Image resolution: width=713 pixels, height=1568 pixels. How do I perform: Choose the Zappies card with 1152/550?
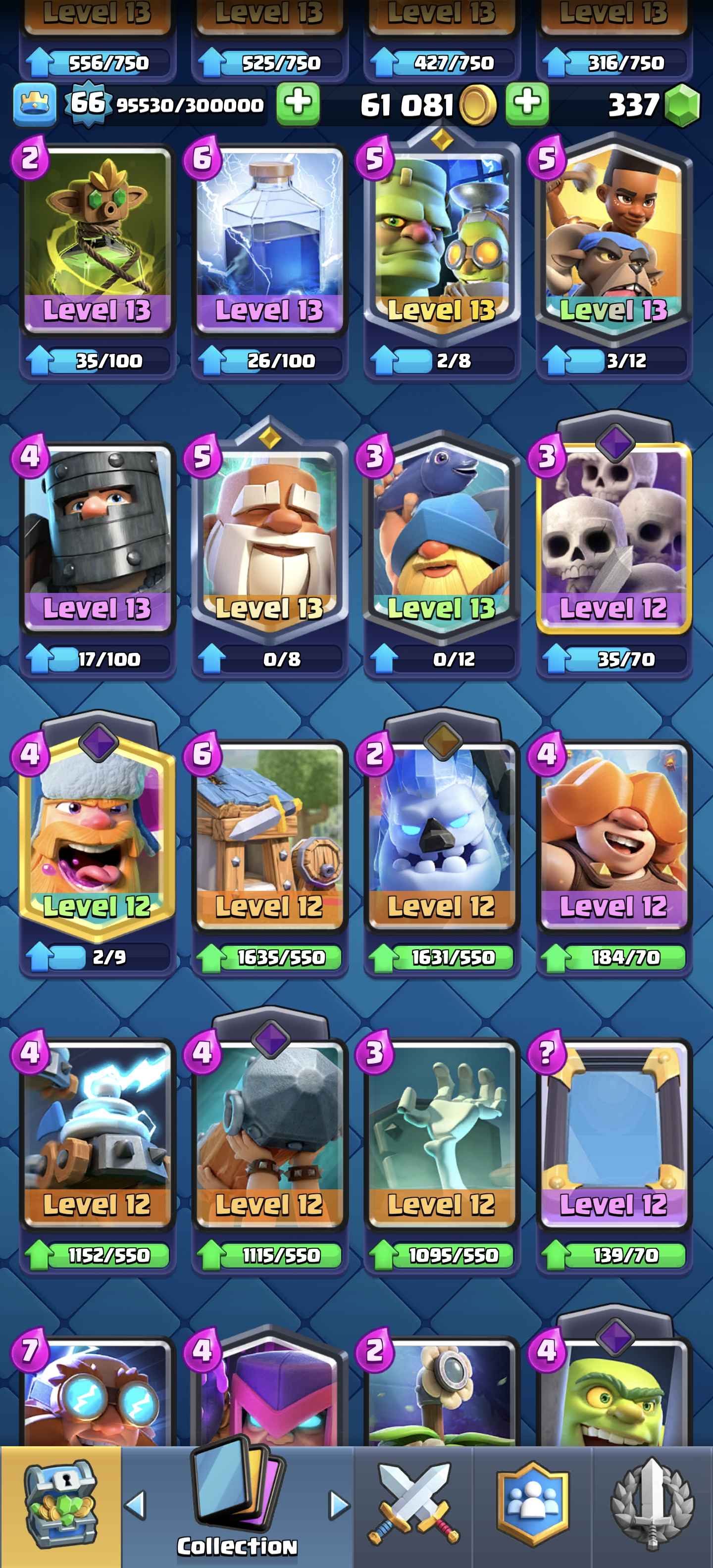(x=98, y=1132)
